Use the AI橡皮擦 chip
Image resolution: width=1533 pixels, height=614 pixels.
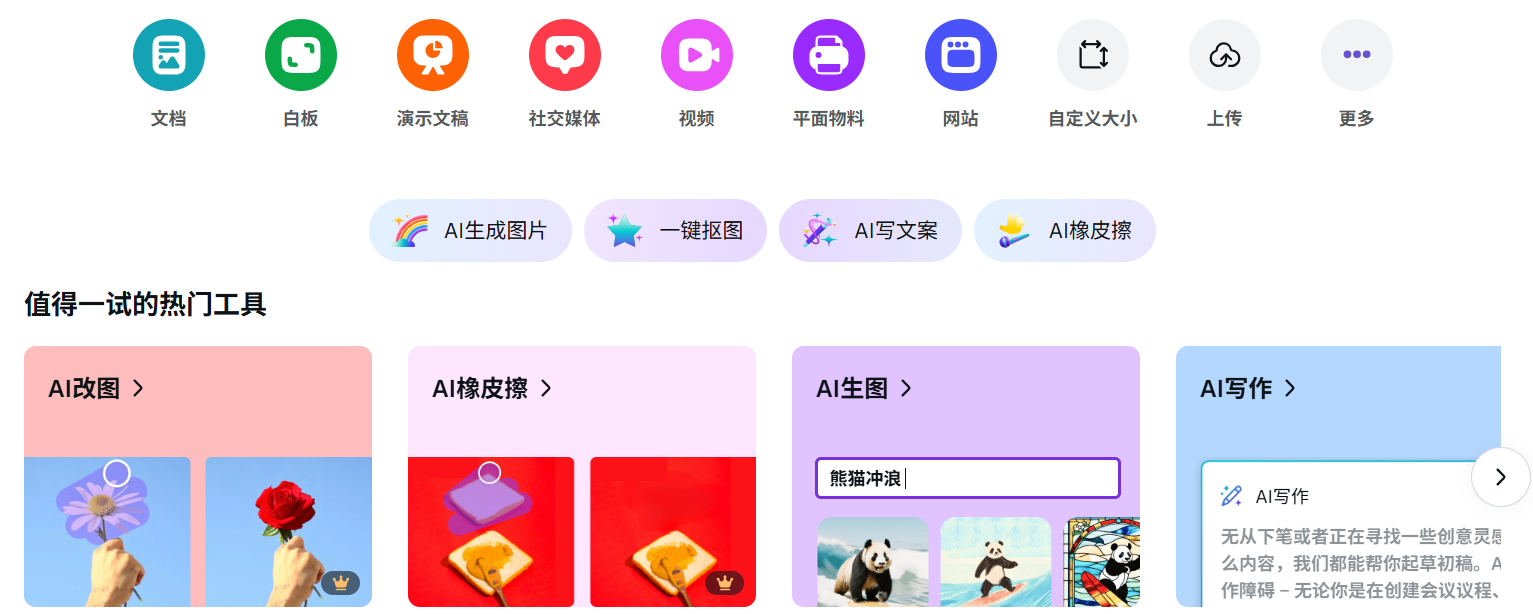pos(1065,231)
